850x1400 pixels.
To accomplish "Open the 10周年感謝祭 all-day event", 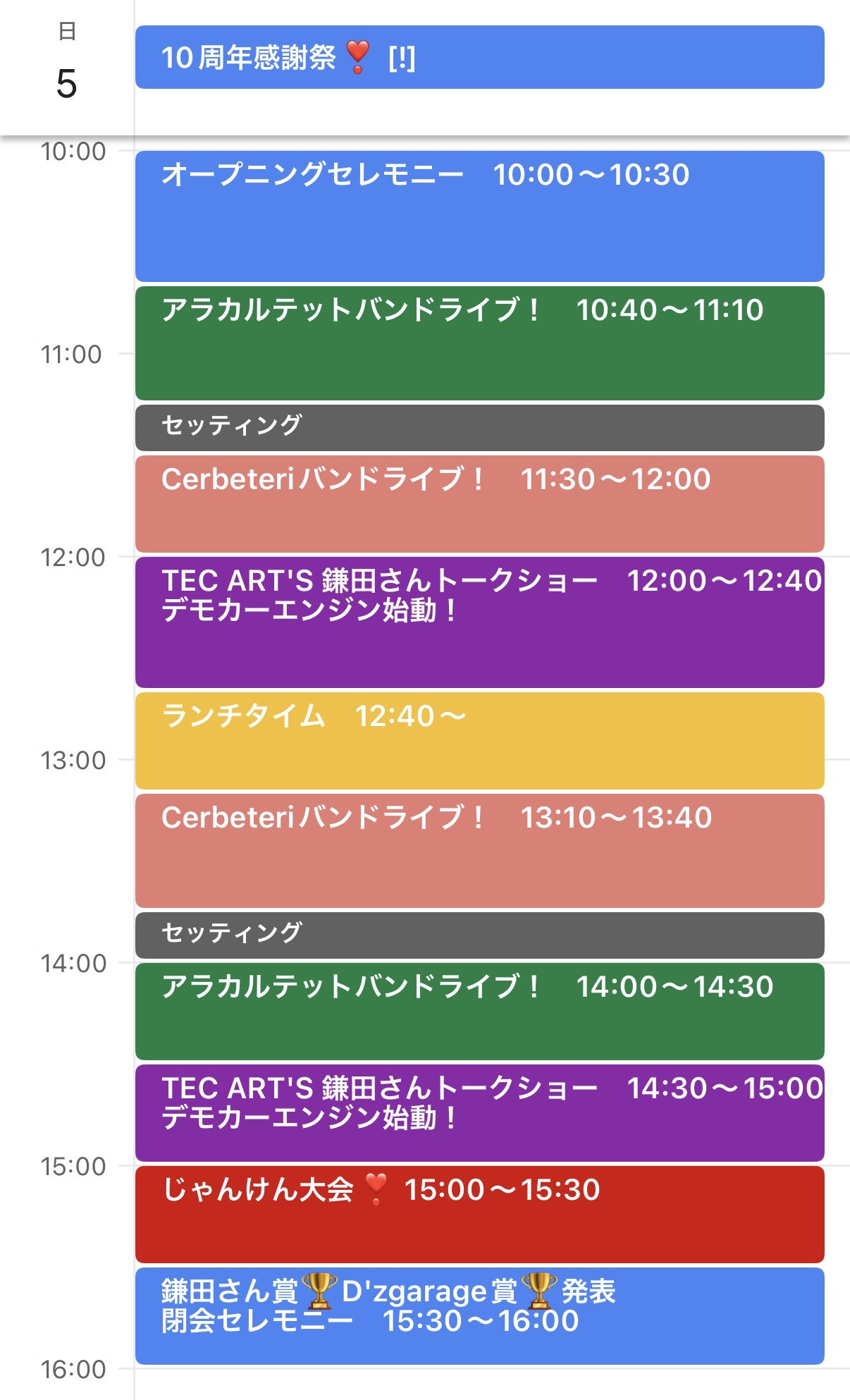I will pos(479,57).
